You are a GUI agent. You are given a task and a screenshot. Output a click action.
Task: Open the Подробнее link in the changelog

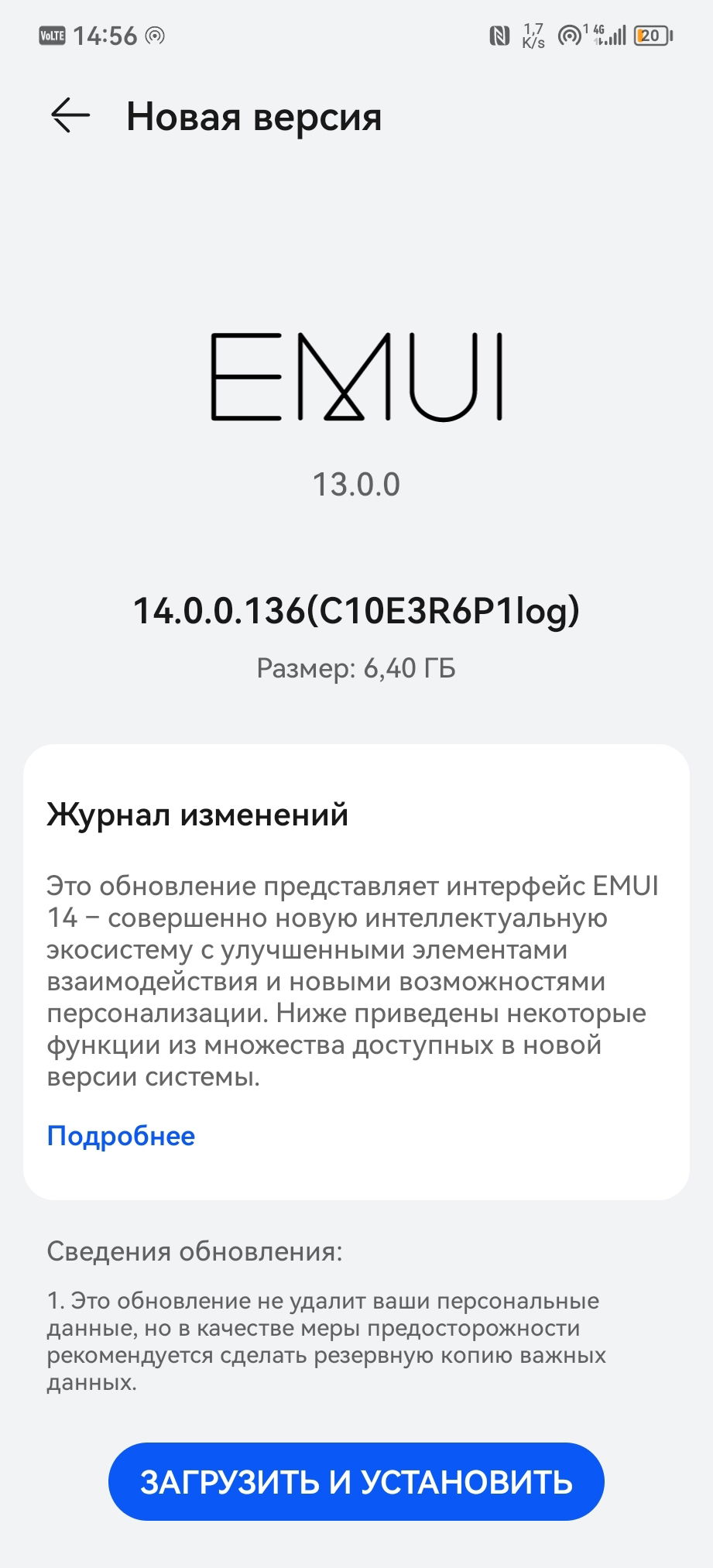pos(121,1136)
